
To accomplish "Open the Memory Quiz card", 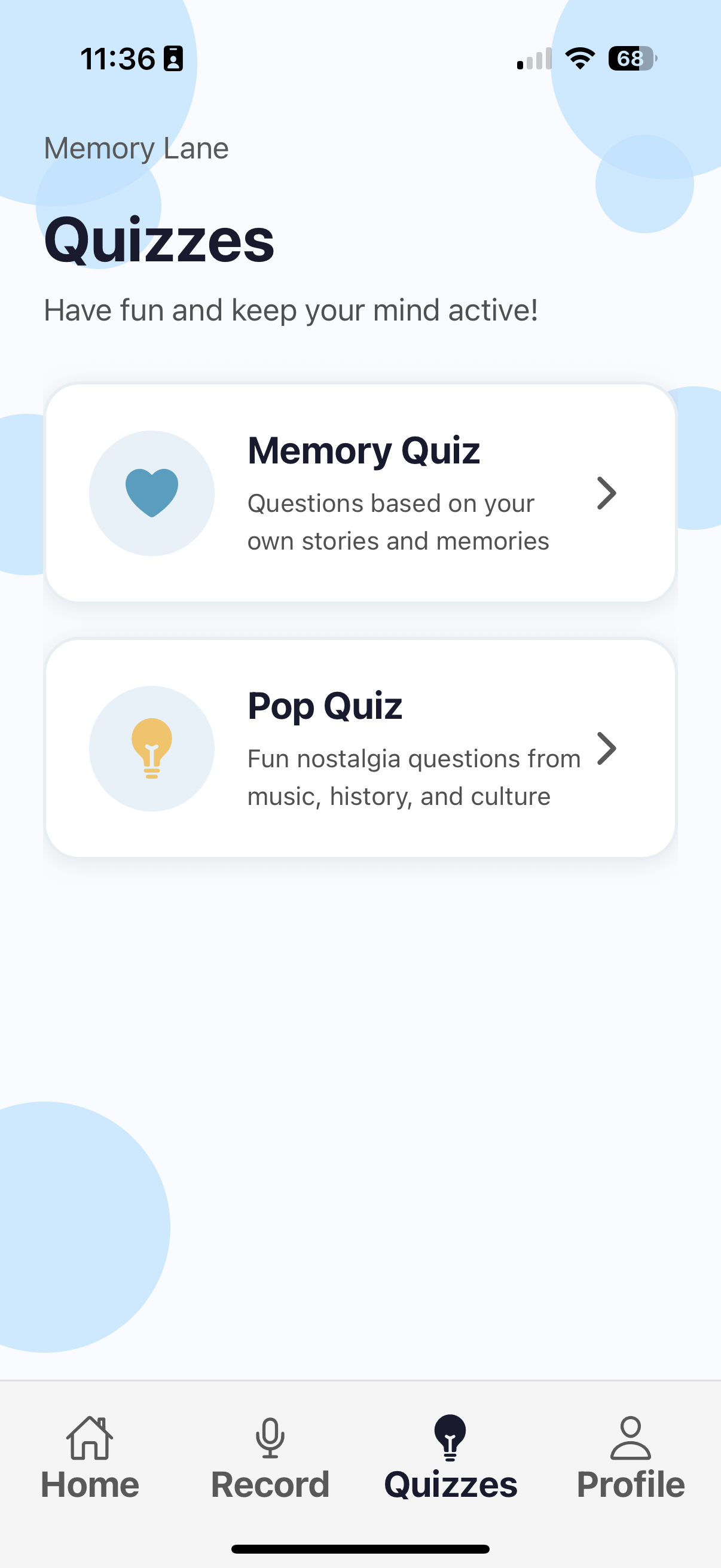I will click(360, 492).
